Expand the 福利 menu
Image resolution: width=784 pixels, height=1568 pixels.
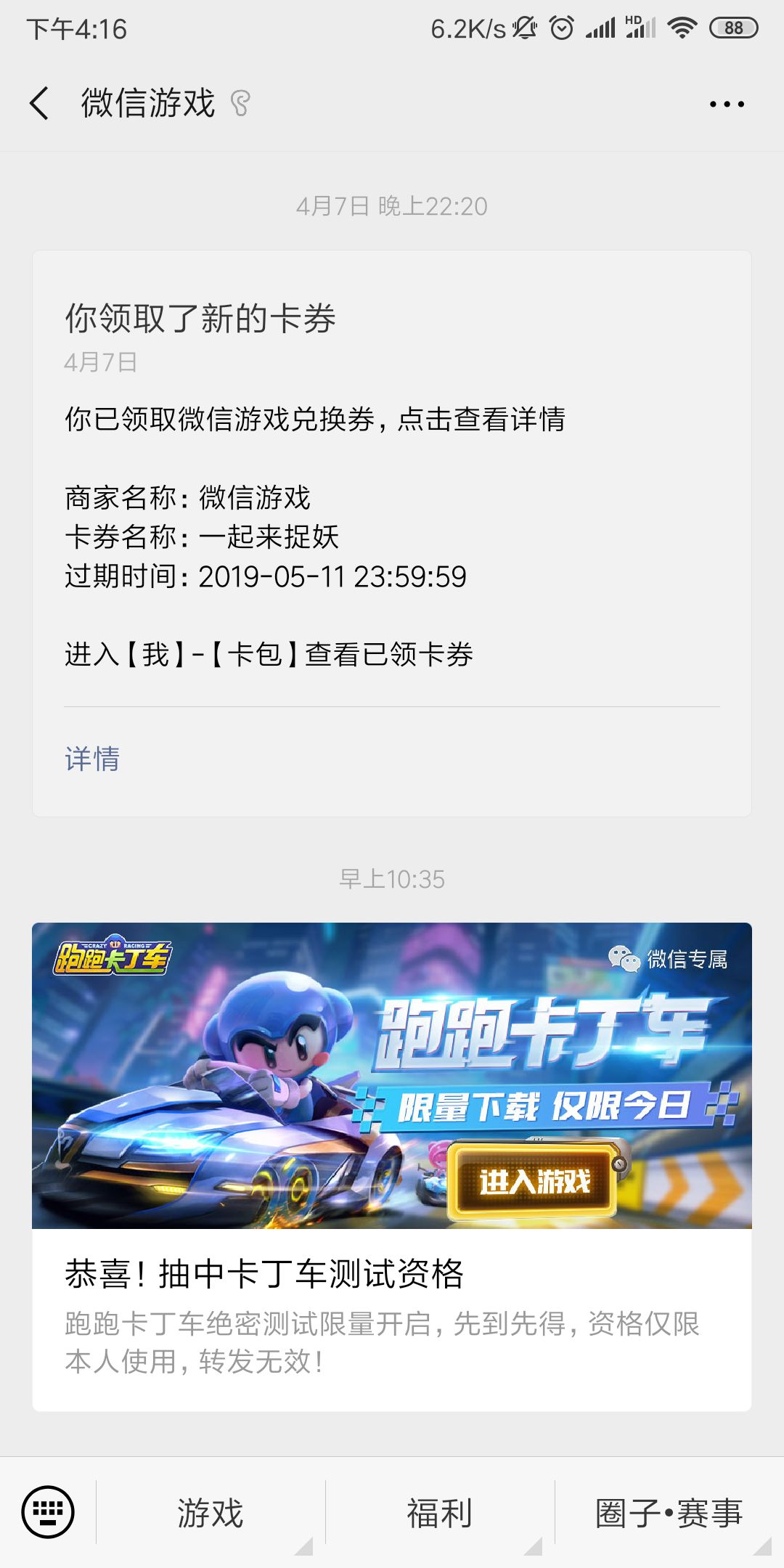pyautogui.click(x=440, y=1513)
